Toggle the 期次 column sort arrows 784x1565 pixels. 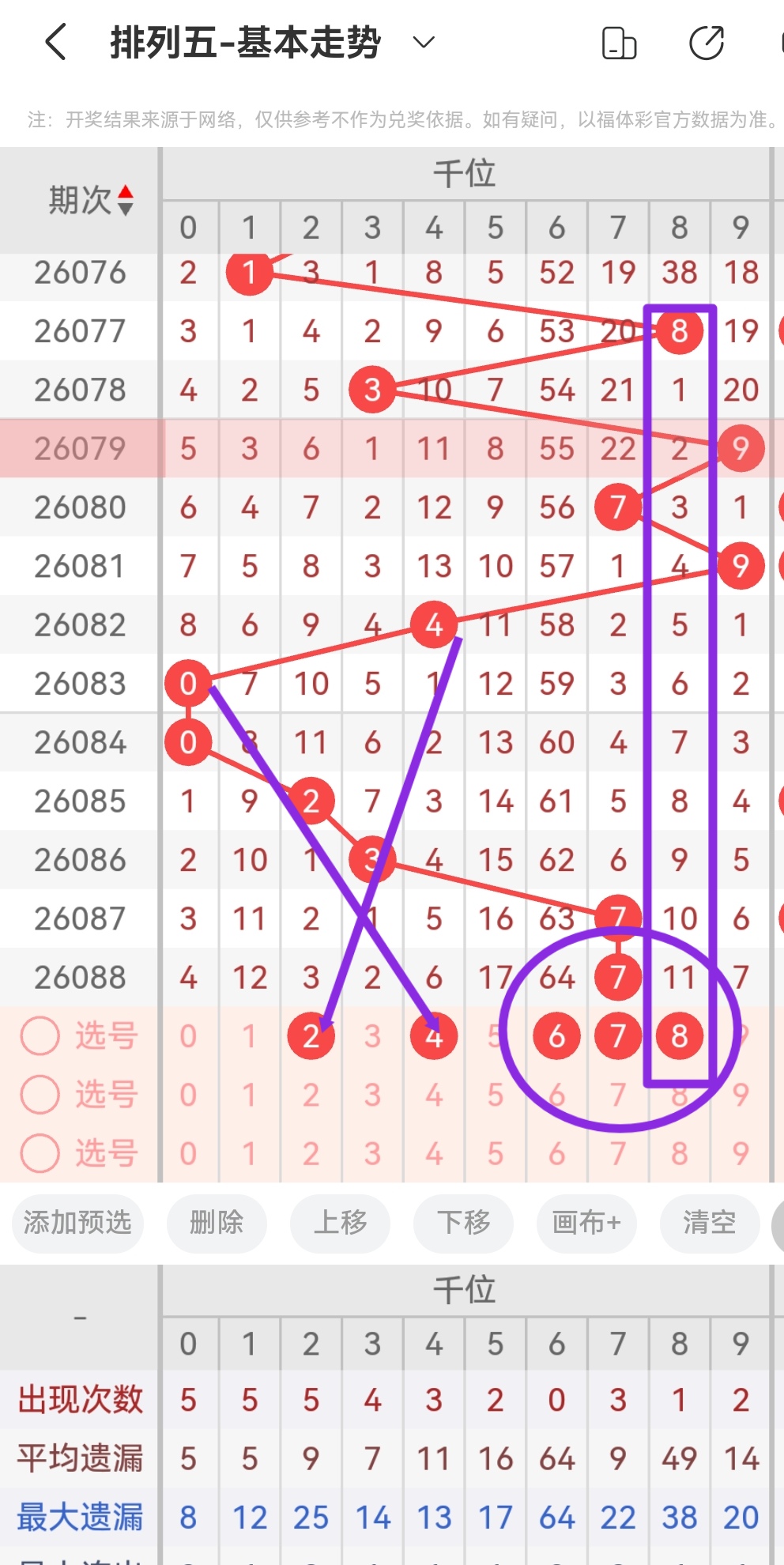126,200
